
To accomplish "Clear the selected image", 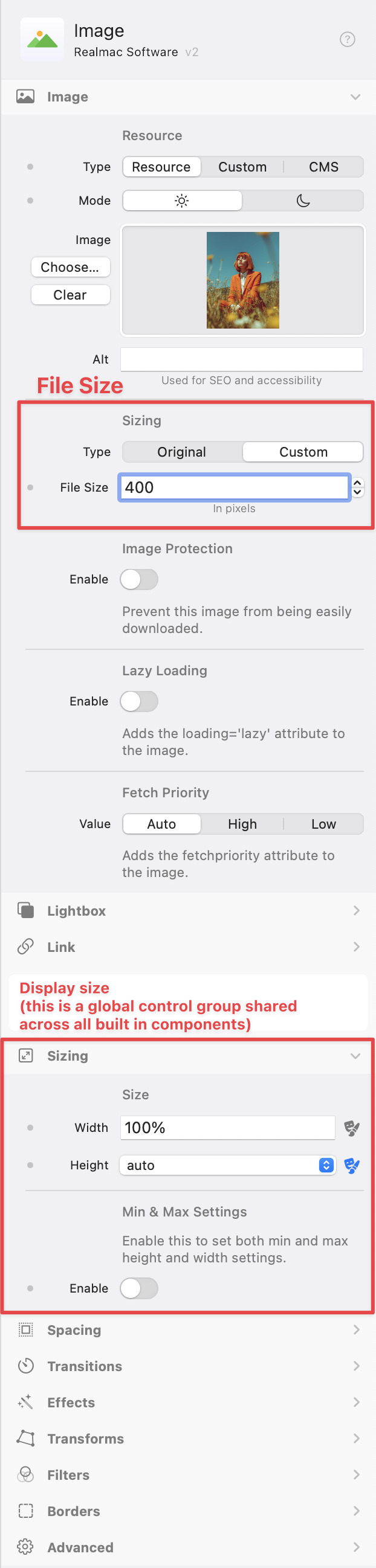I will [x=70, y=295].
